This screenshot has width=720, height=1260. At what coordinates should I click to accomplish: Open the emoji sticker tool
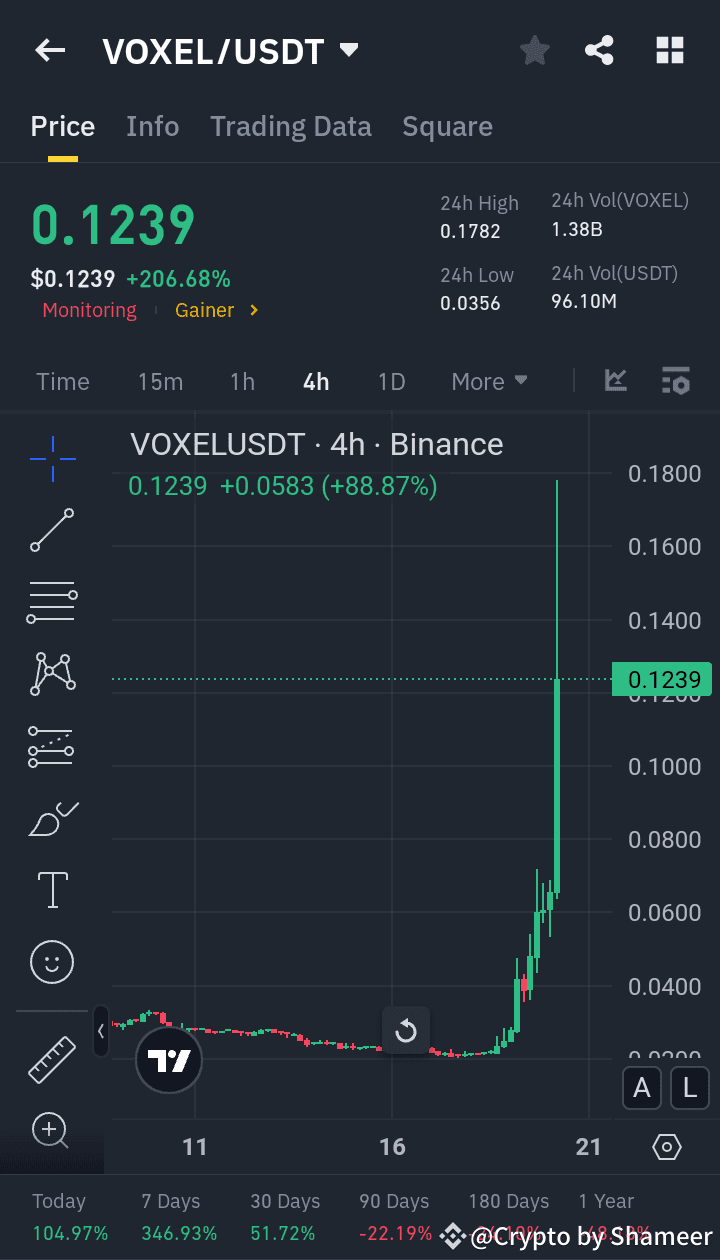(51, 961)
